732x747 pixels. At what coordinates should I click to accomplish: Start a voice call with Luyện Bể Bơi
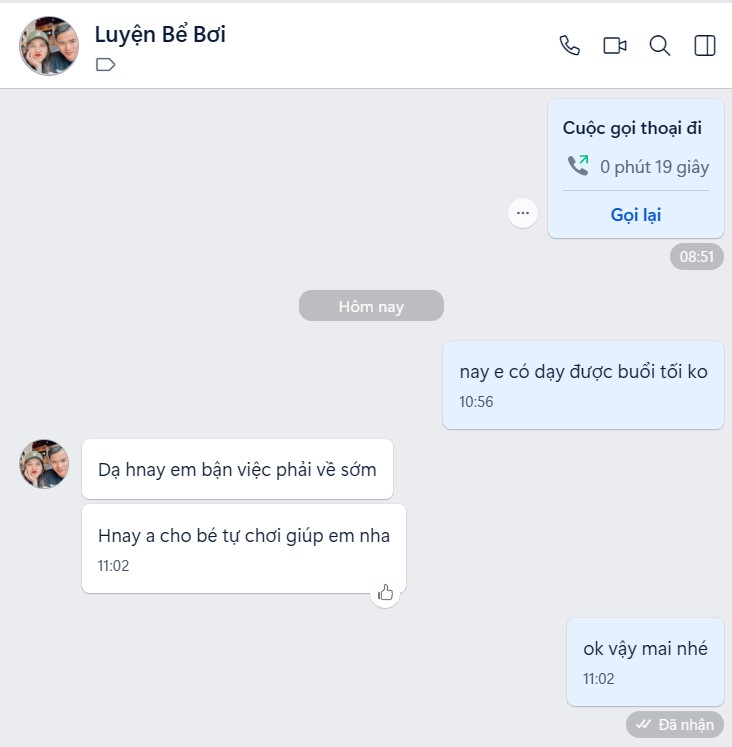click(570, 46)
